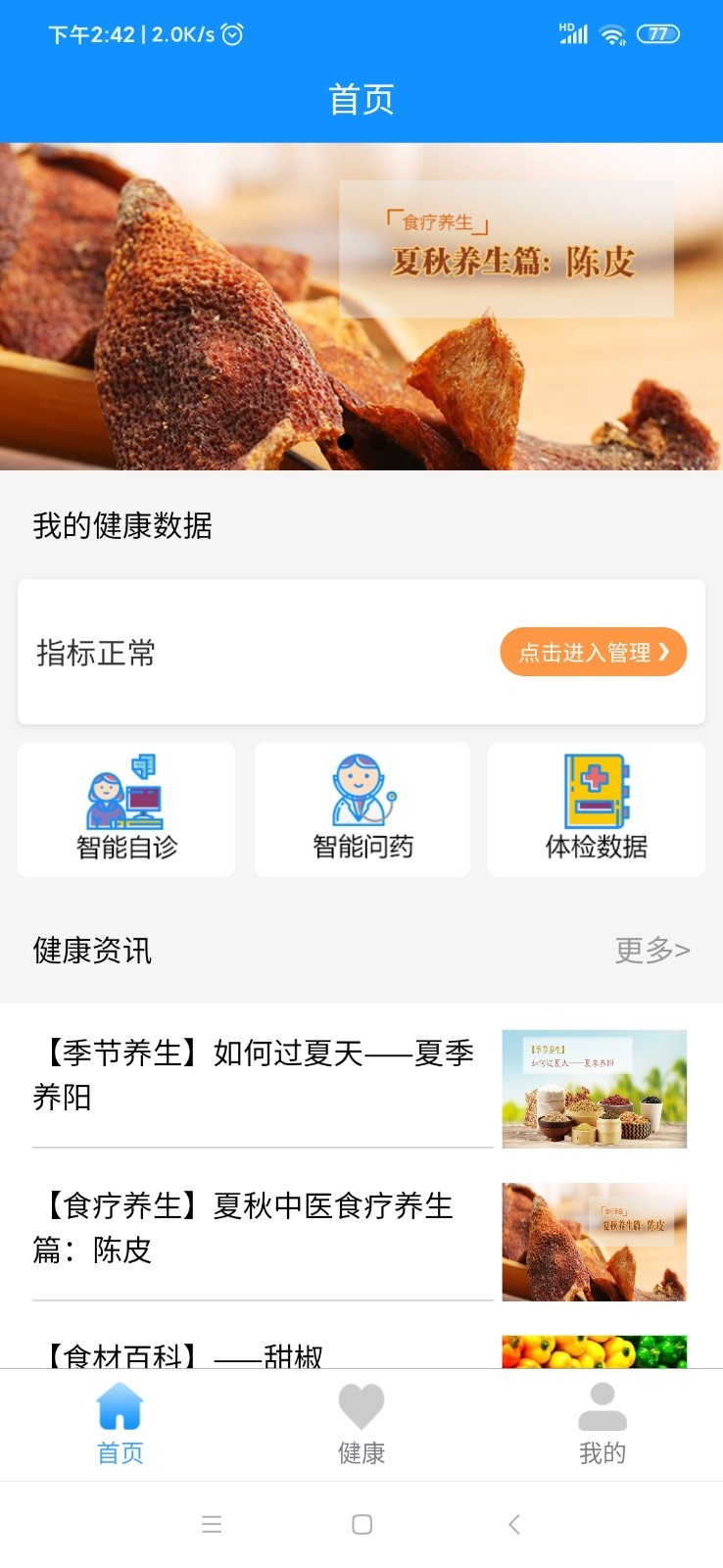Switch to the 首页 tab
Screen dimensions: 723x1568
[120, 1424]
